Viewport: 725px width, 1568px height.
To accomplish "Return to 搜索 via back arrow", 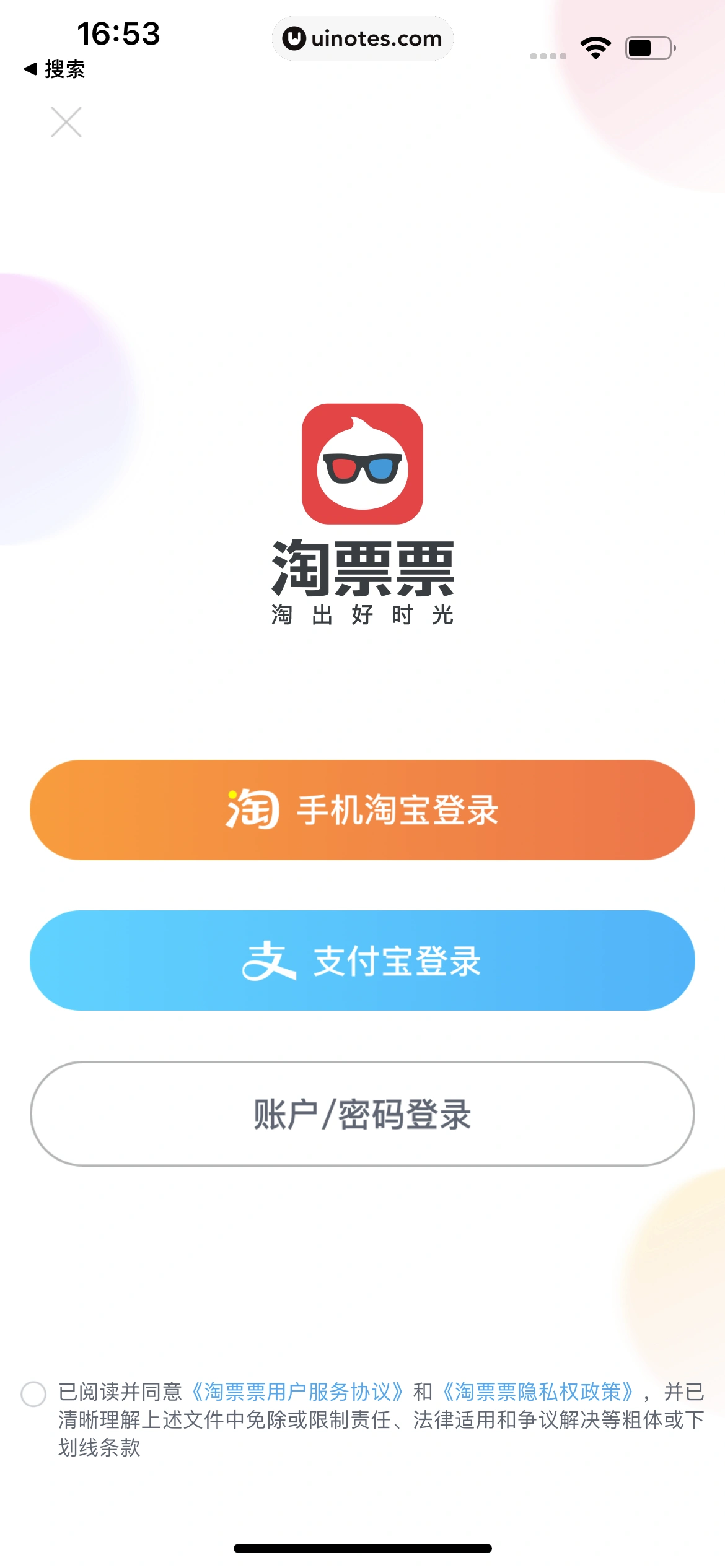I will tap(53, 69).
